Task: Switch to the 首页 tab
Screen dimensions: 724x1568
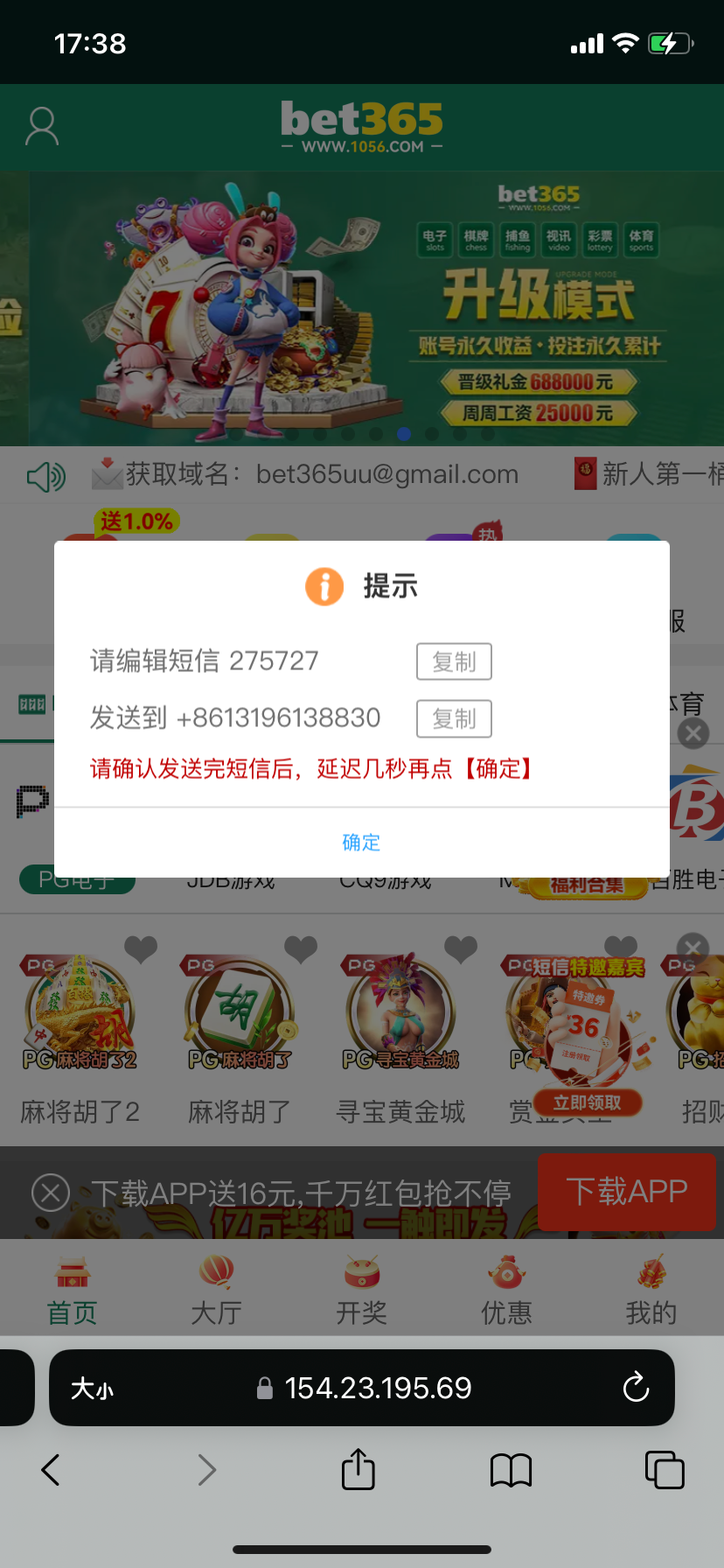Action: point(72,1292)
